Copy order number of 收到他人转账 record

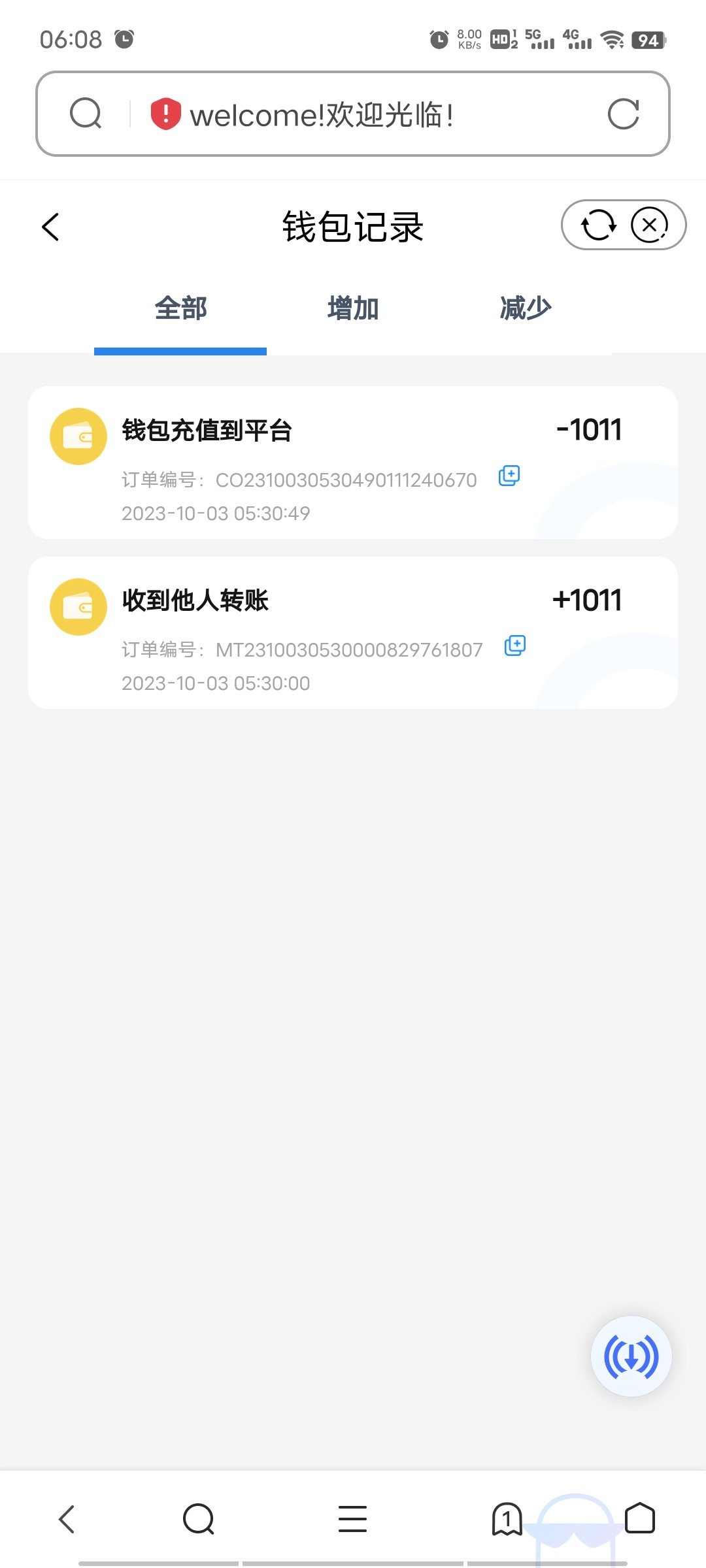(x=515, y=645)
